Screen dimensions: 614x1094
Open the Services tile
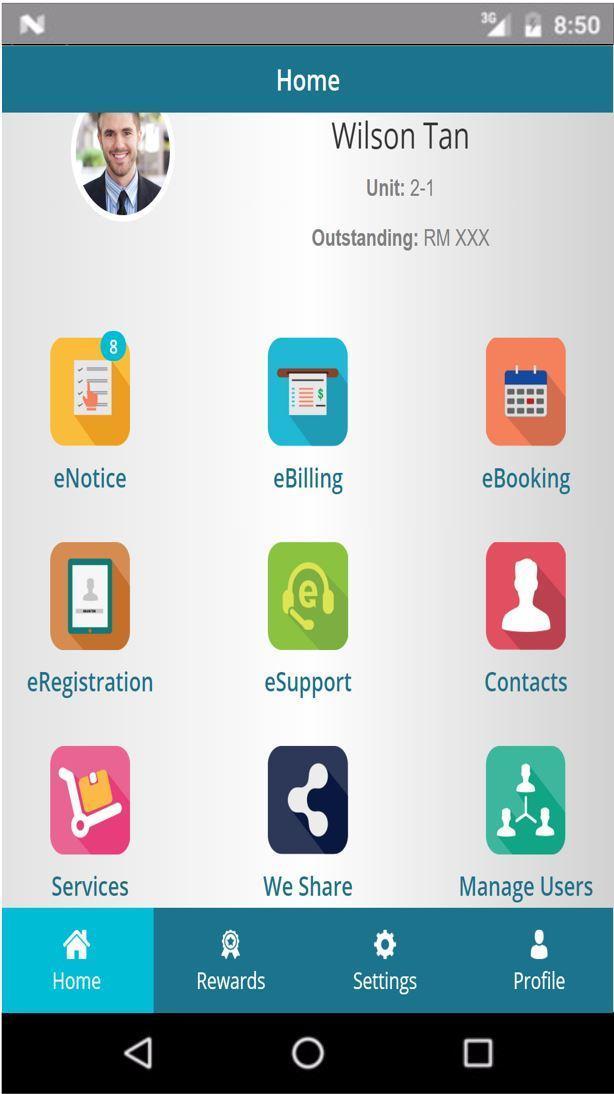coord(90,800)
